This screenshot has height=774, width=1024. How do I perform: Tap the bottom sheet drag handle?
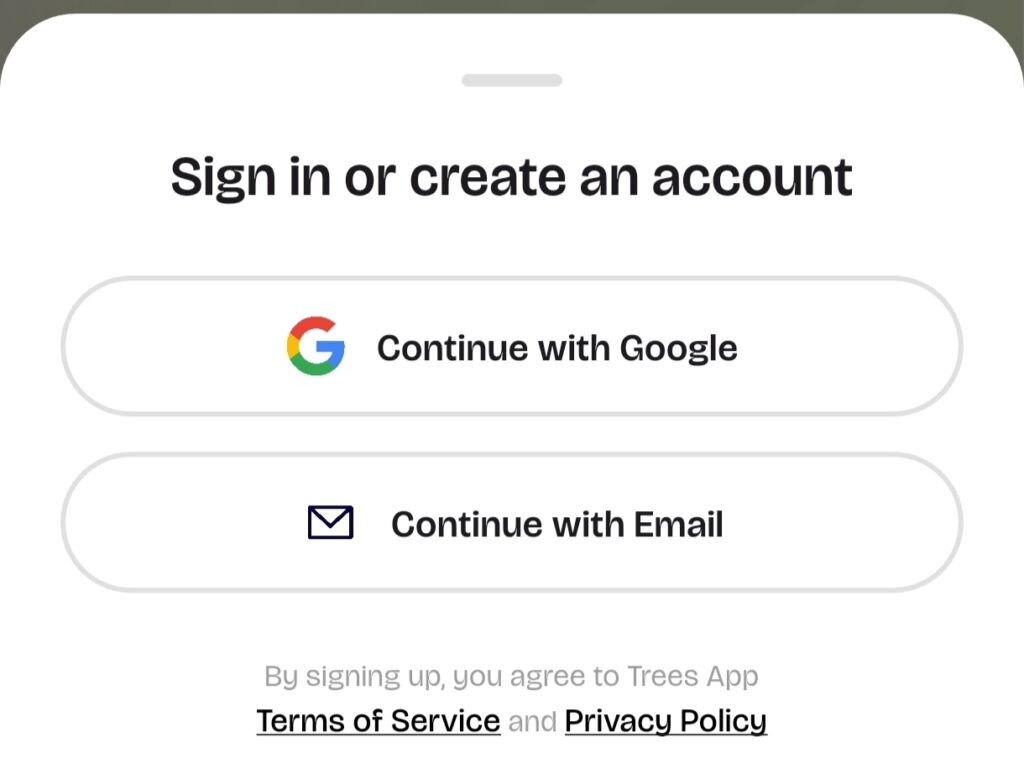pos(512,80)
